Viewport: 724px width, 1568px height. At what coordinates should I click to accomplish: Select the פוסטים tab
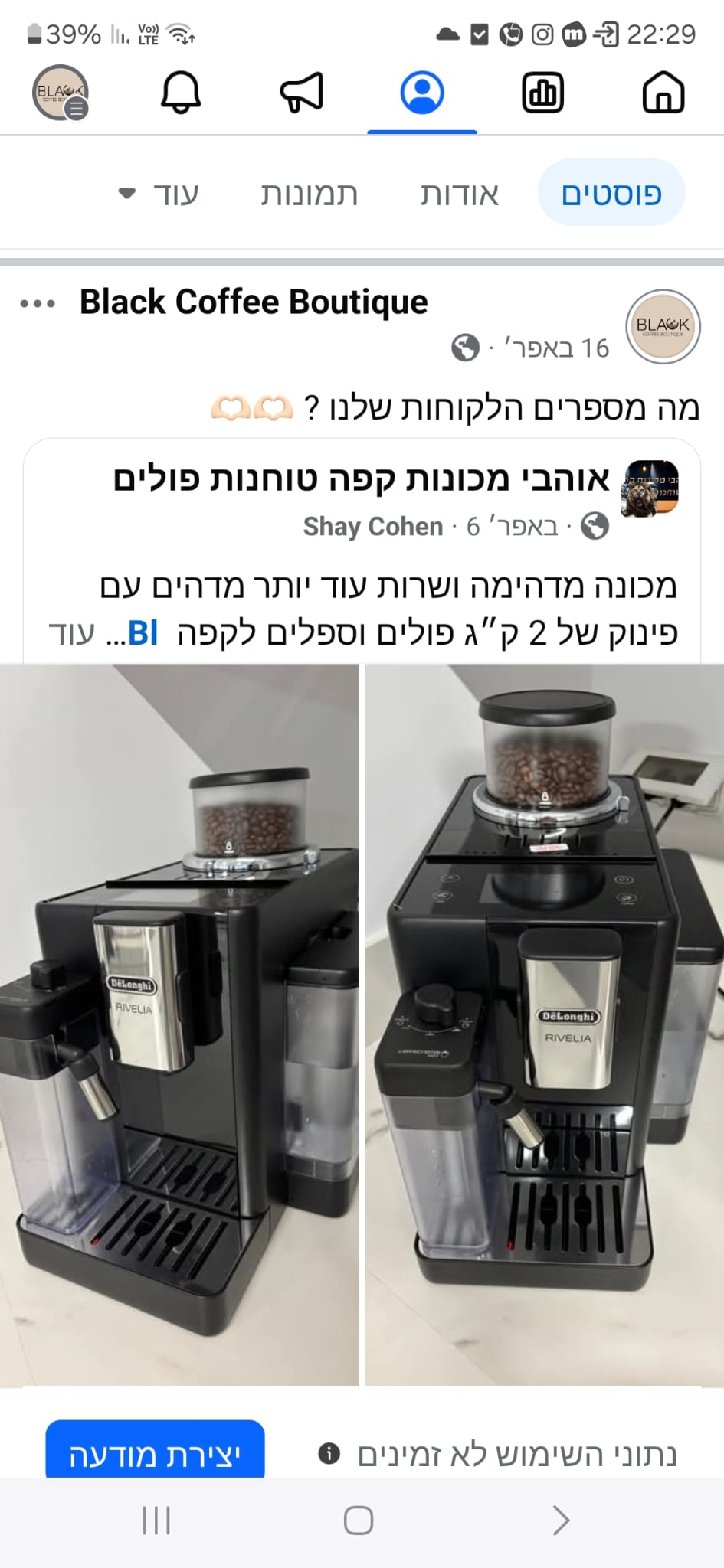pyautogui.click(x=611, y=193)
